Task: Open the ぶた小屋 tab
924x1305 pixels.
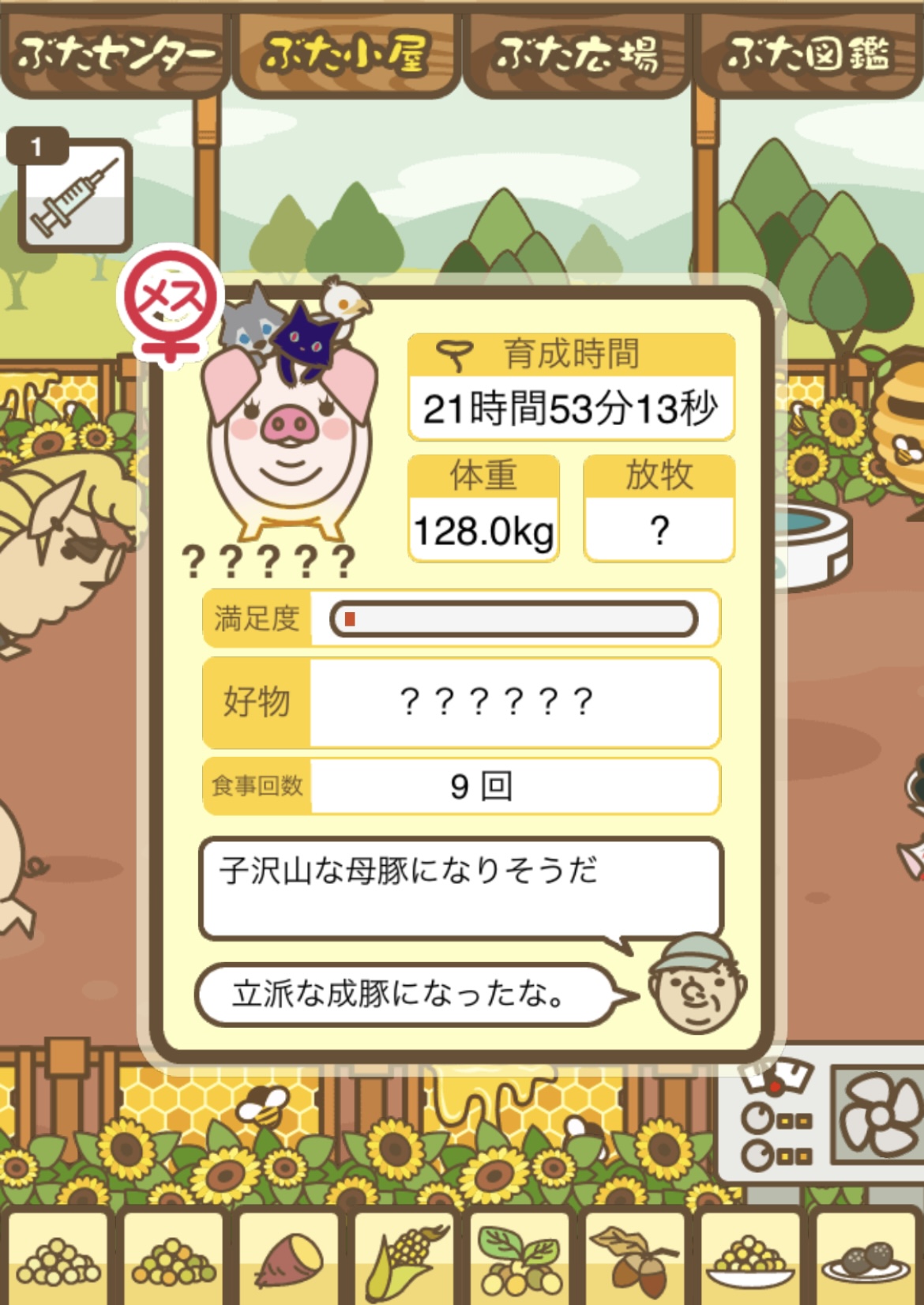Action: click(345, 54)
